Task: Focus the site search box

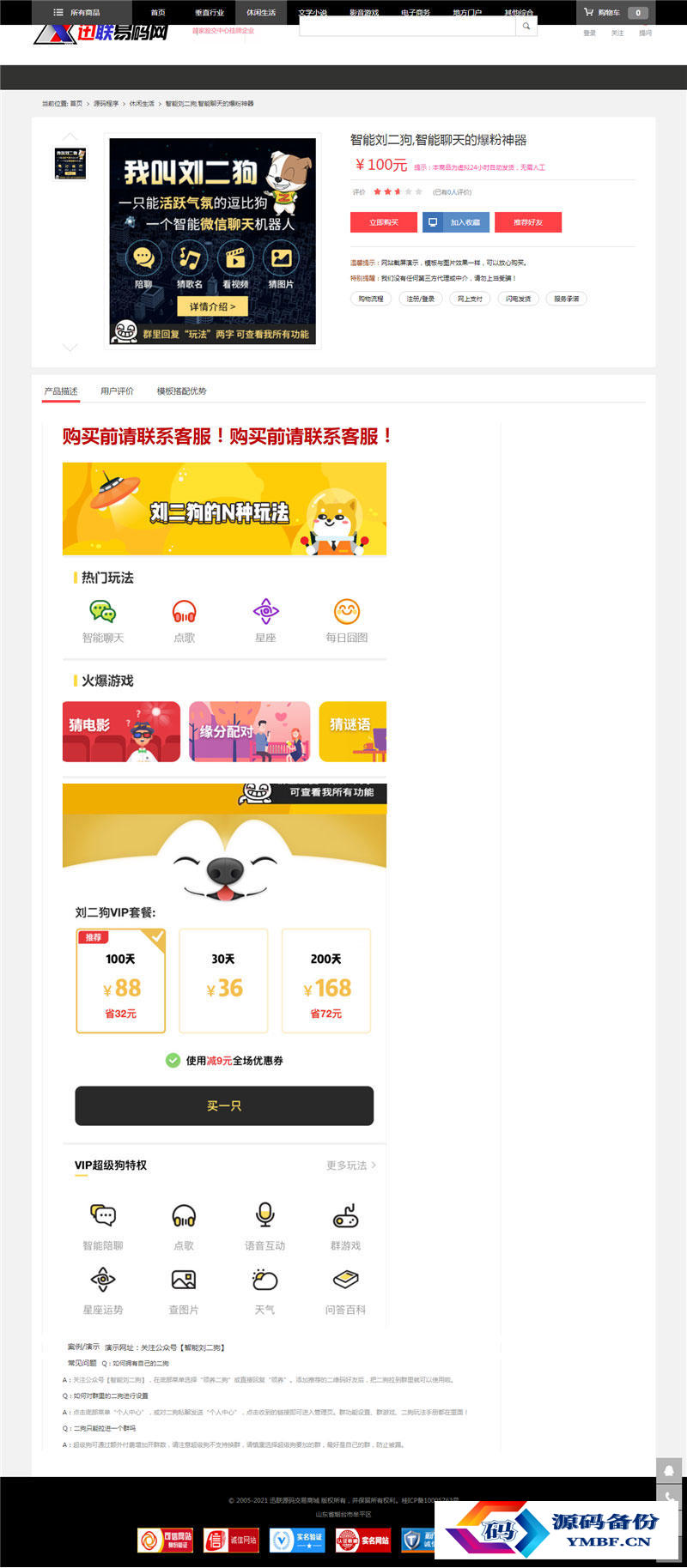Action: (x=407, y=27)
